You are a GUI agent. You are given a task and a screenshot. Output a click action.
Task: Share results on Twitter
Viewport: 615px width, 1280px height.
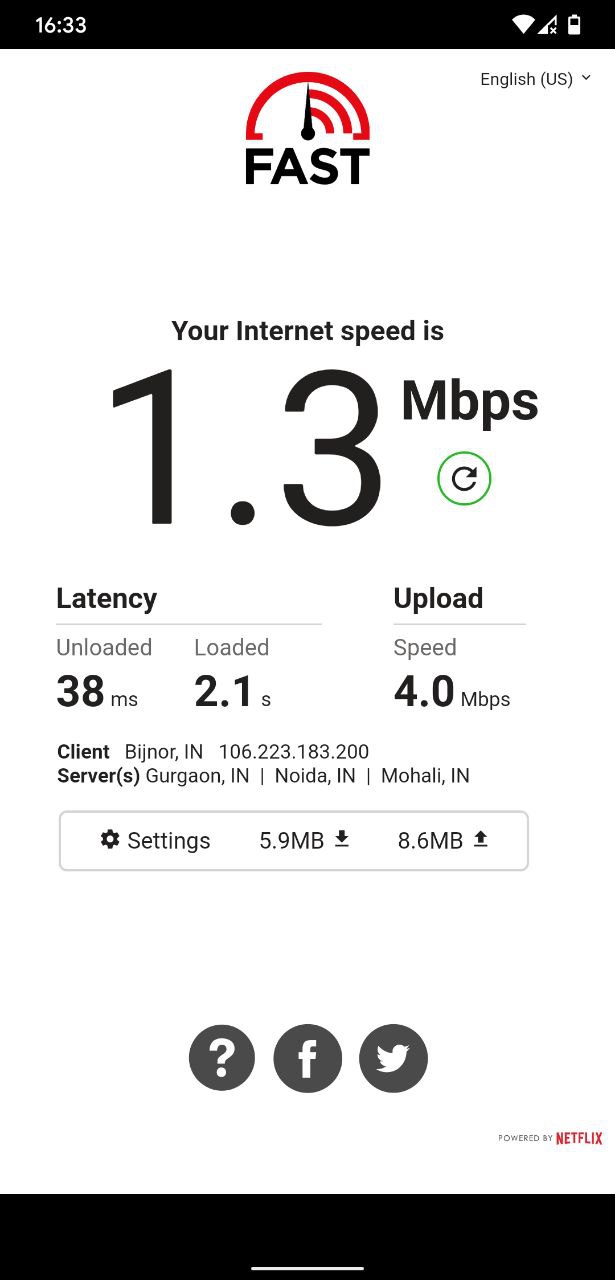click(x=393, y=1058)
